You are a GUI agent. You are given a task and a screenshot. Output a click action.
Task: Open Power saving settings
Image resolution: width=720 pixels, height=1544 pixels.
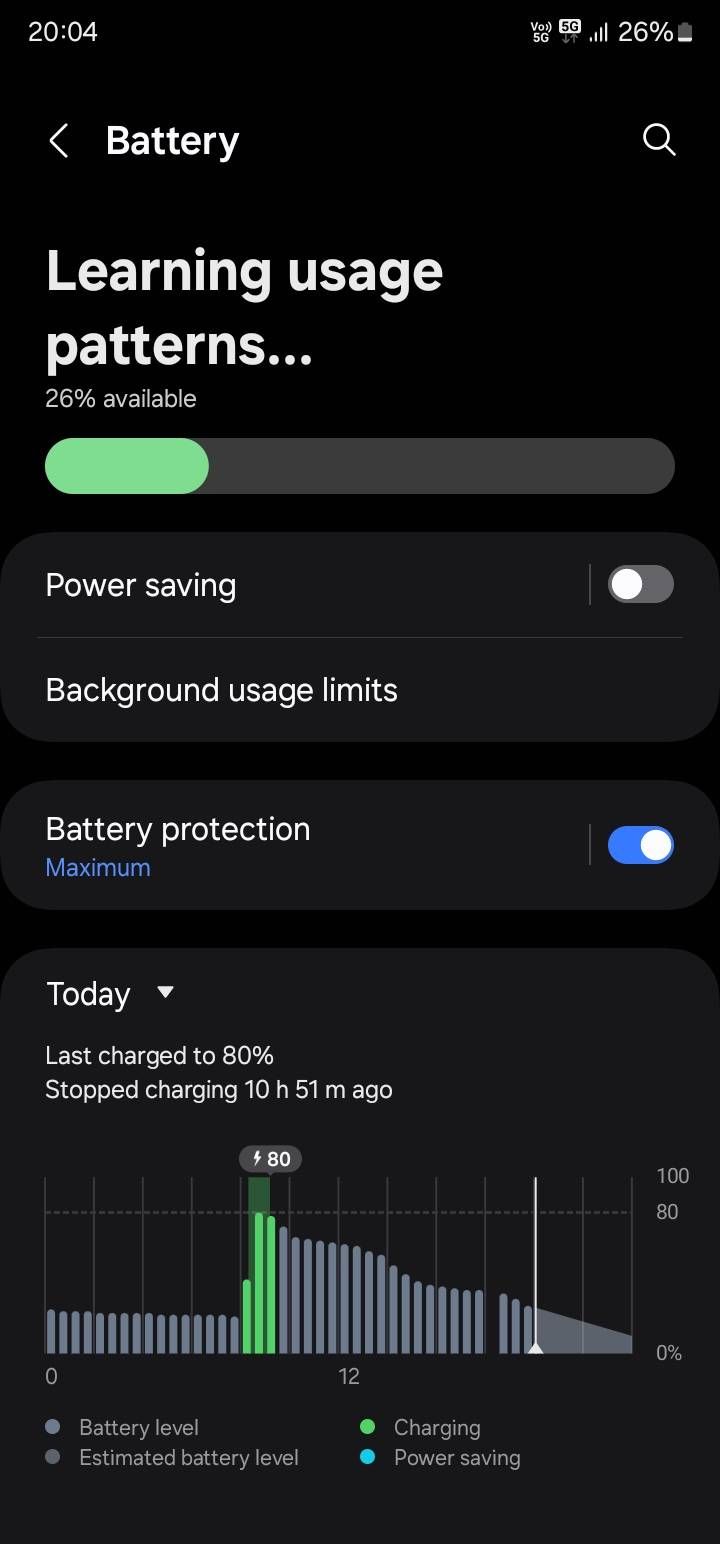(x=300, y=585)
